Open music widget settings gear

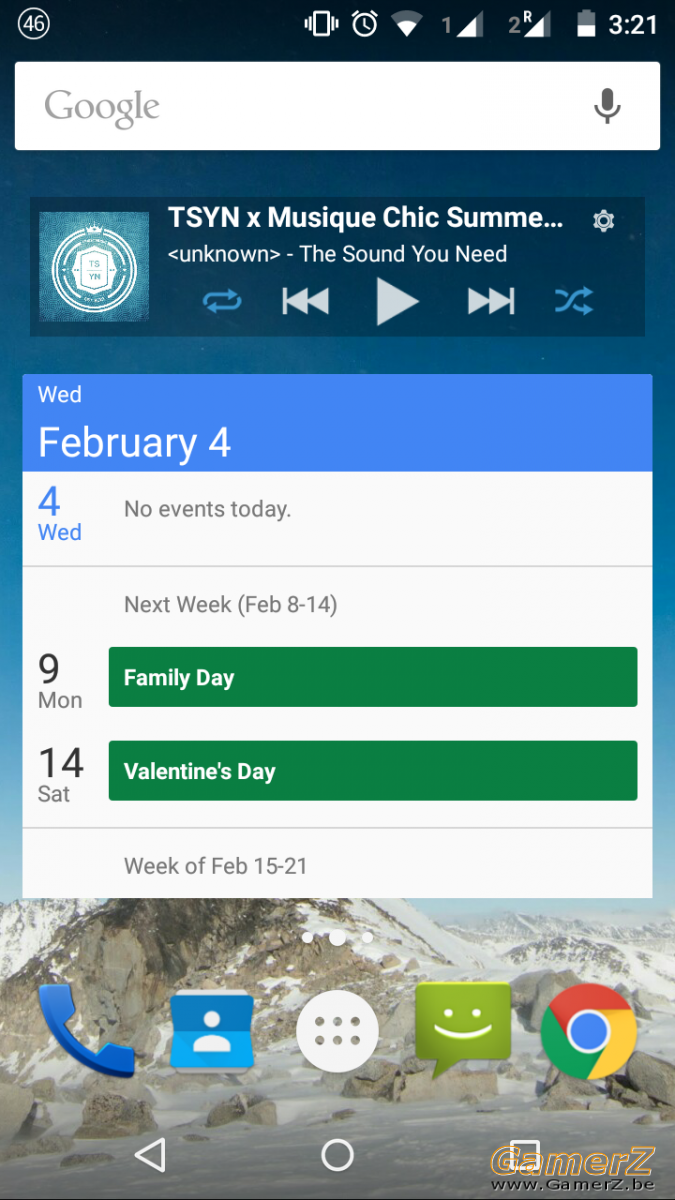(x=603, y=221)
